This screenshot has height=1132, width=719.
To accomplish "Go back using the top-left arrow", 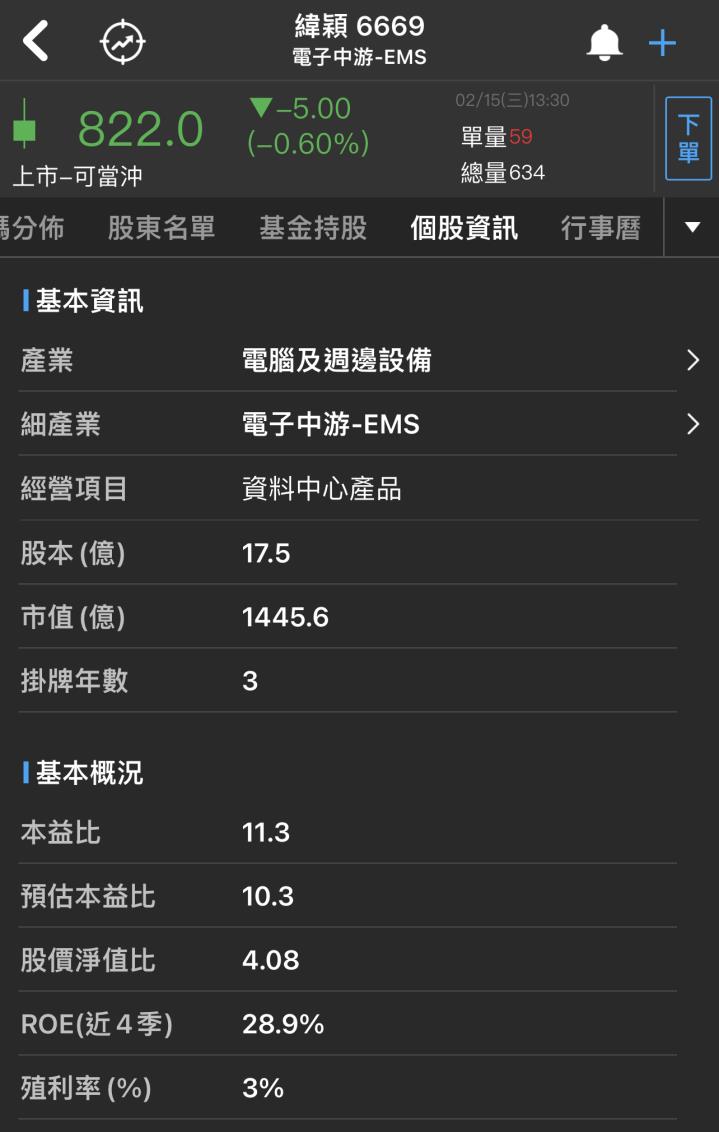I will click(x=36, y=42).
